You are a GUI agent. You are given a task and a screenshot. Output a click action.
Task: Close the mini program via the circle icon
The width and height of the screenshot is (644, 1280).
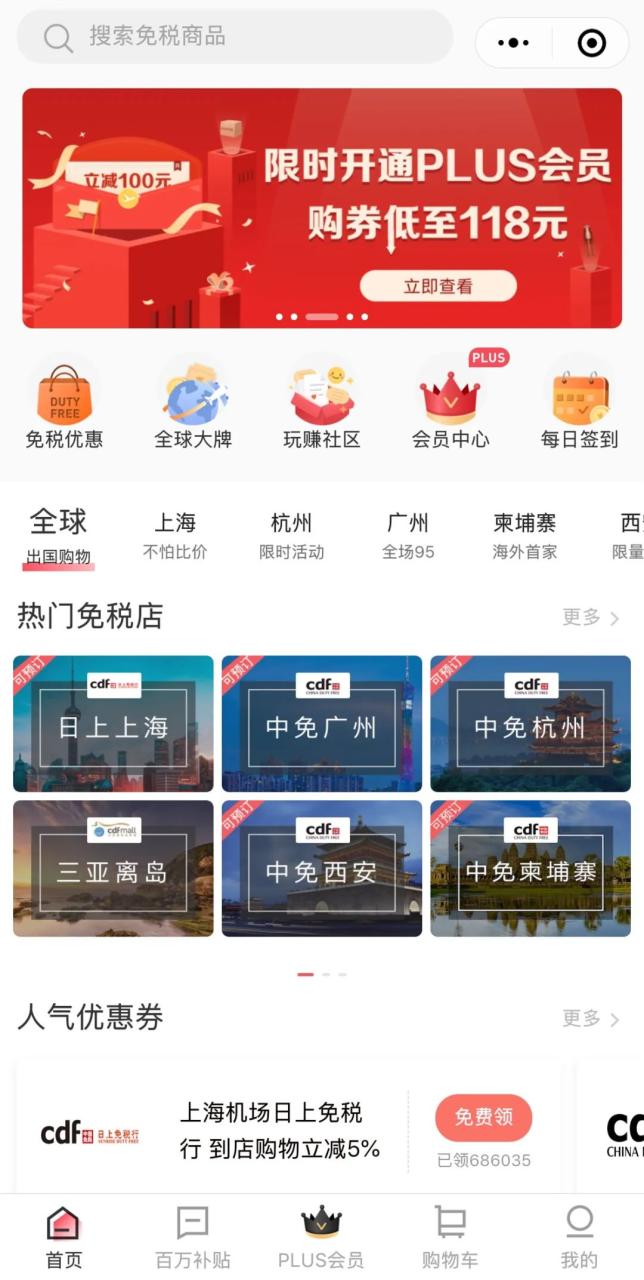click(x=591, y=43)
